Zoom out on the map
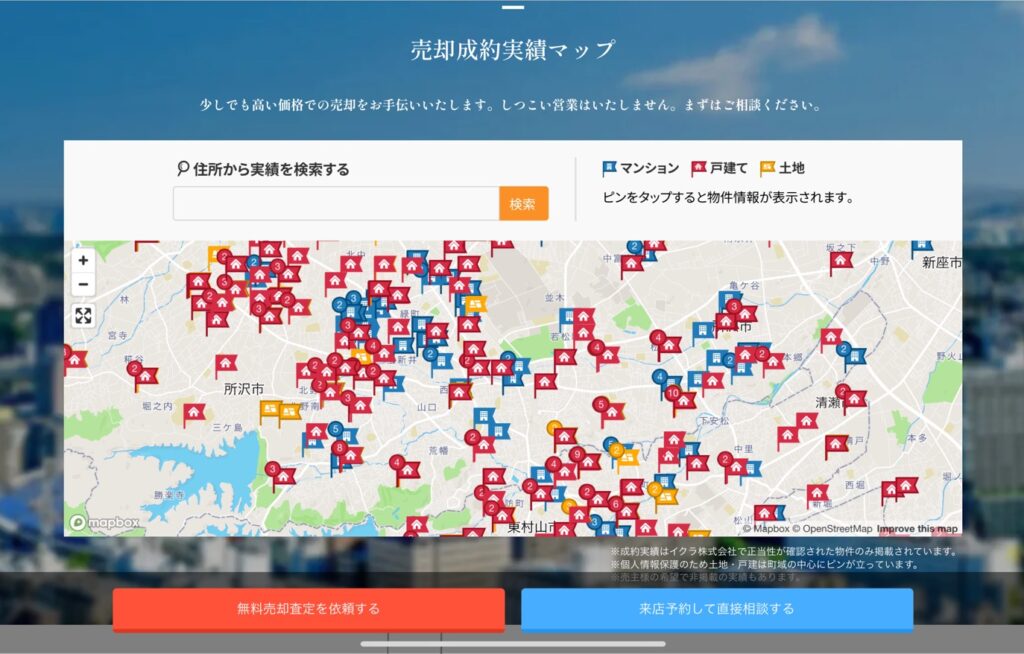Image resolution: width=1024 pixels, height=654 pixels. coord(83,284)
